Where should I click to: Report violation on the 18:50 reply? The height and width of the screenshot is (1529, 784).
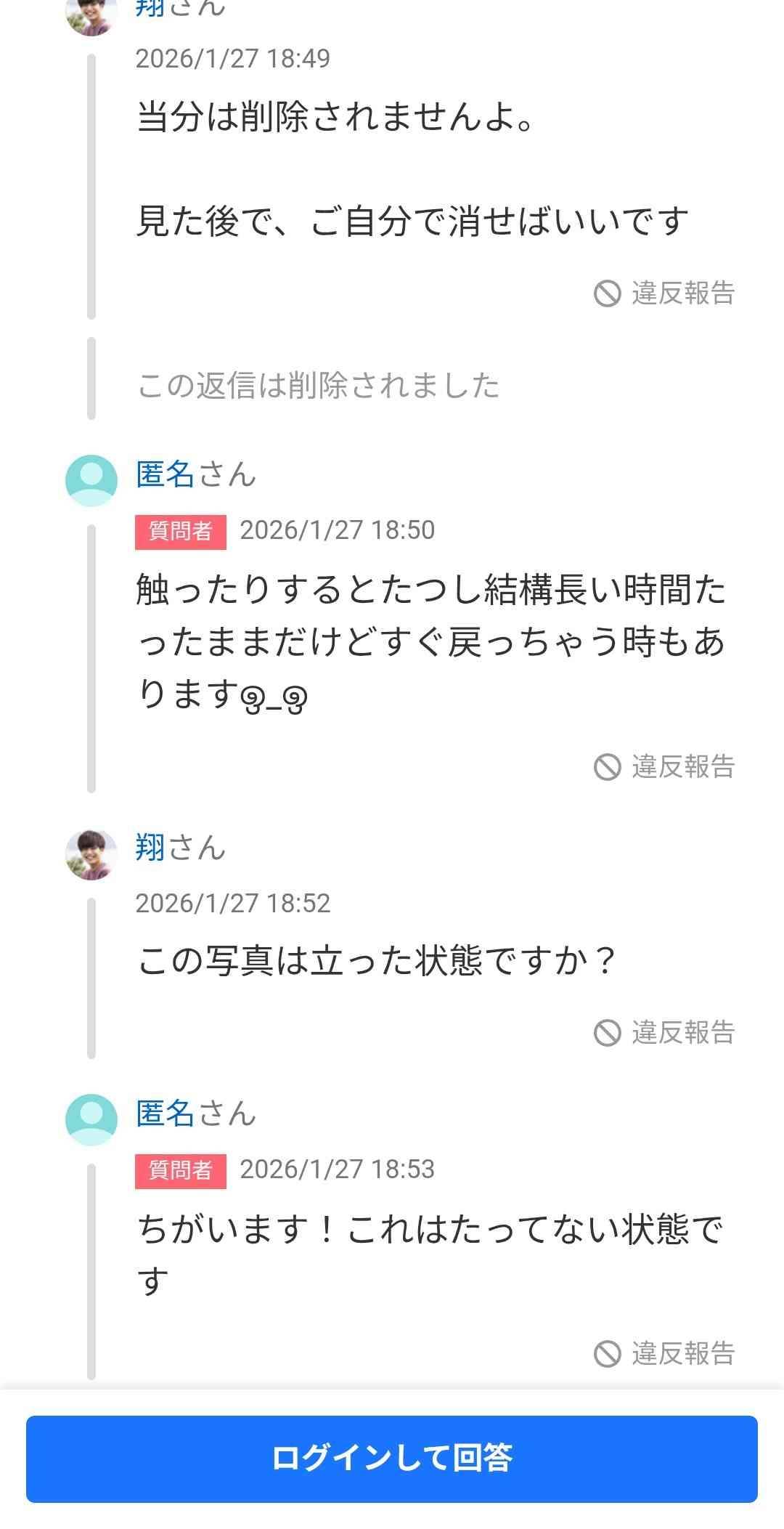pos(665,766)
